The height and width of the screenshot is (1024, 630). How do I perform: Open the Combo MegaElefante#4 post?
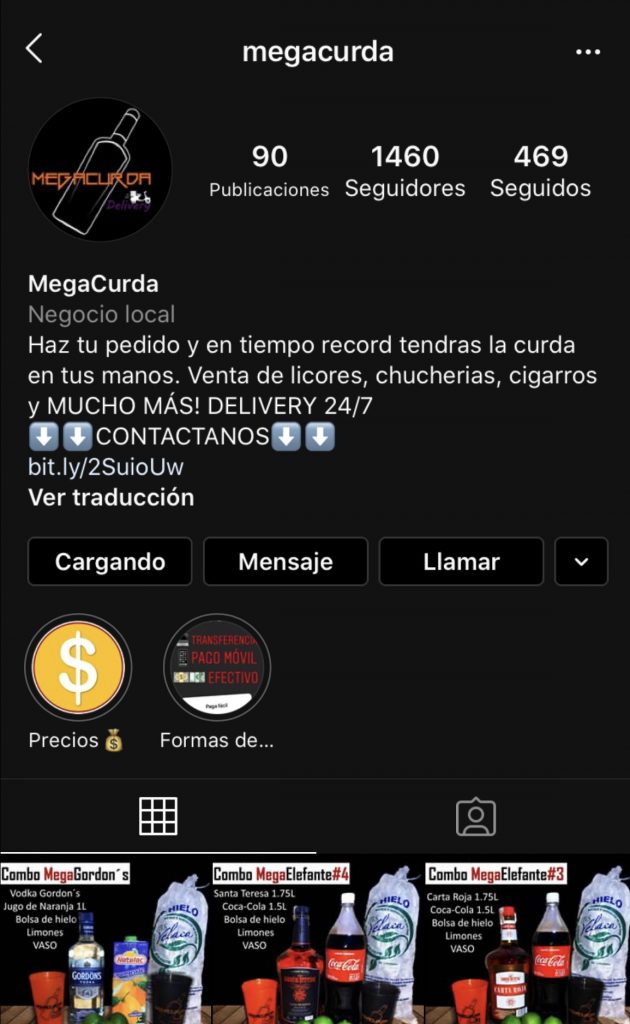(x=315, y=940)
